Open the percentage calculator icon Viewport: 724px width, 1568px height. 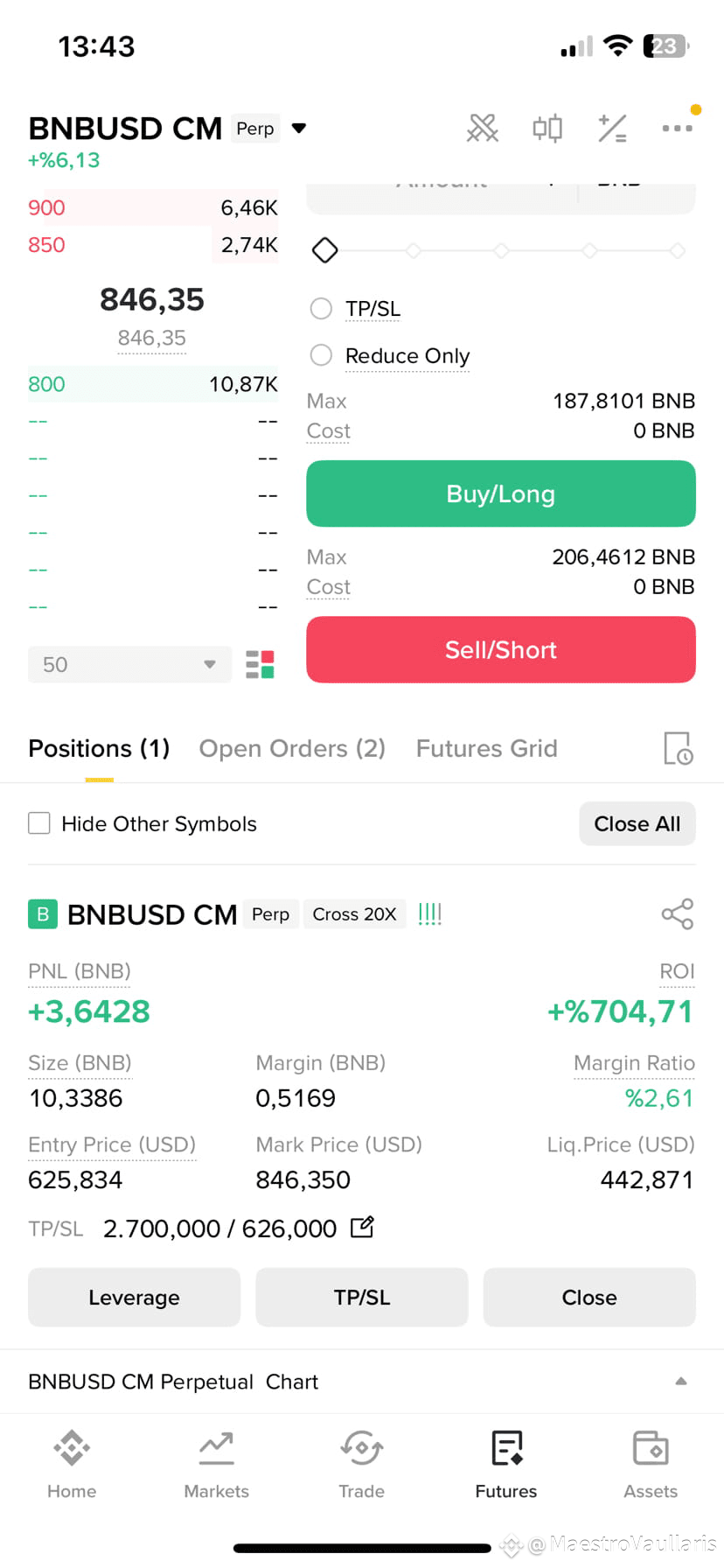(x=612, y=129)
